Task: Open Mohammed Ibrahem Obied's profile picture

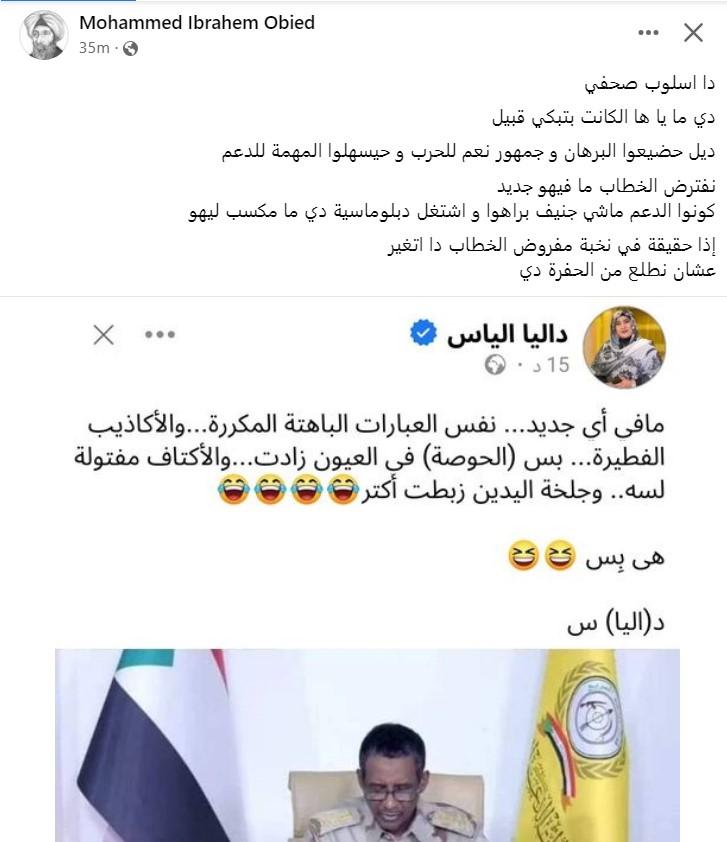Action: pos(44,35)
